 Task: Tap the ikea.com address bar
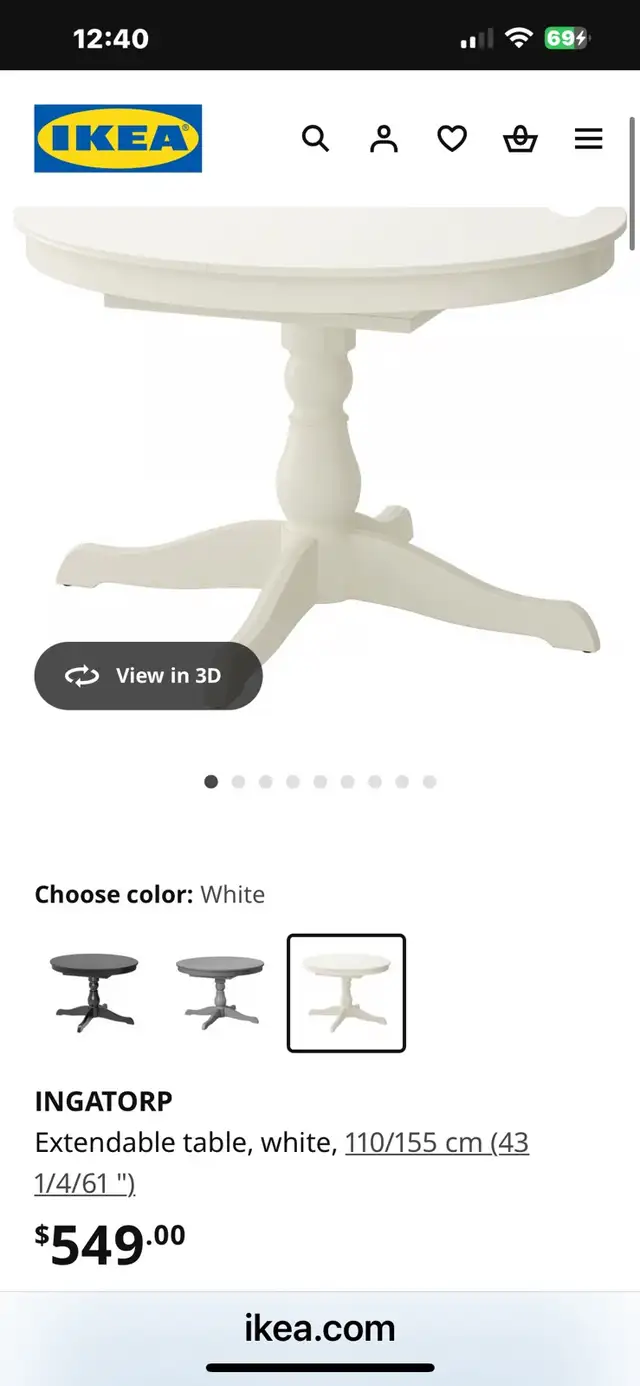[320, 1328]
